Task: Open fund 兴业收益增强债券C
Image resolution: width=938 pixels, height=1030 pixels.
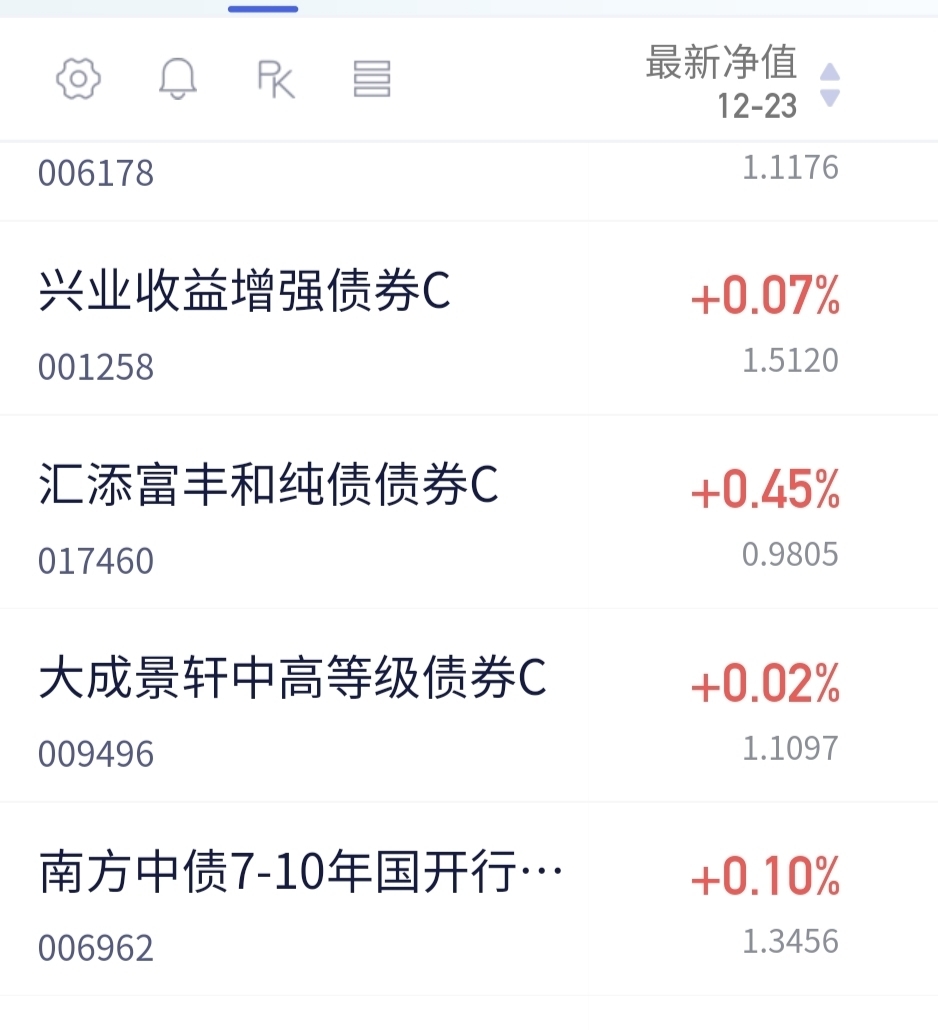Action: pyautogui.click(x=245, y=294)
